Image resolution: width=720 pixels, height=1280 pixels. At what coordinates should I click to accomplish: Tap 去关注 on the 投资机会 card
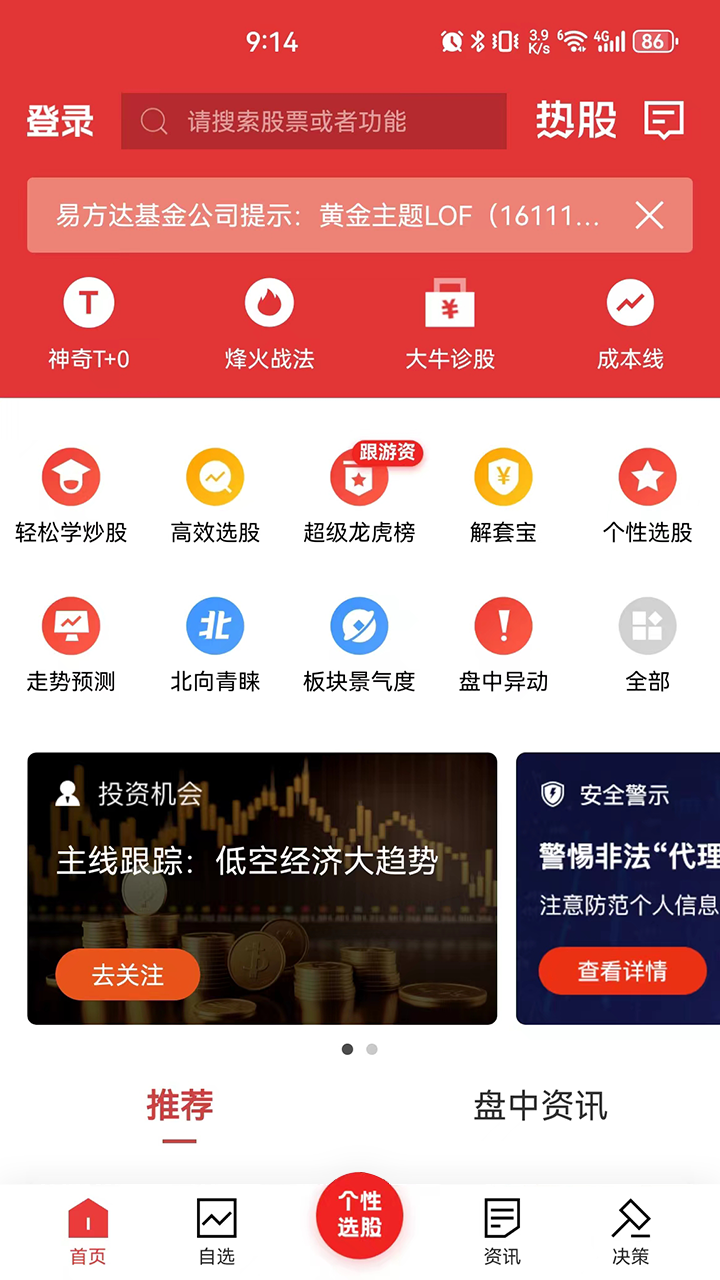[x=128, y=974]
